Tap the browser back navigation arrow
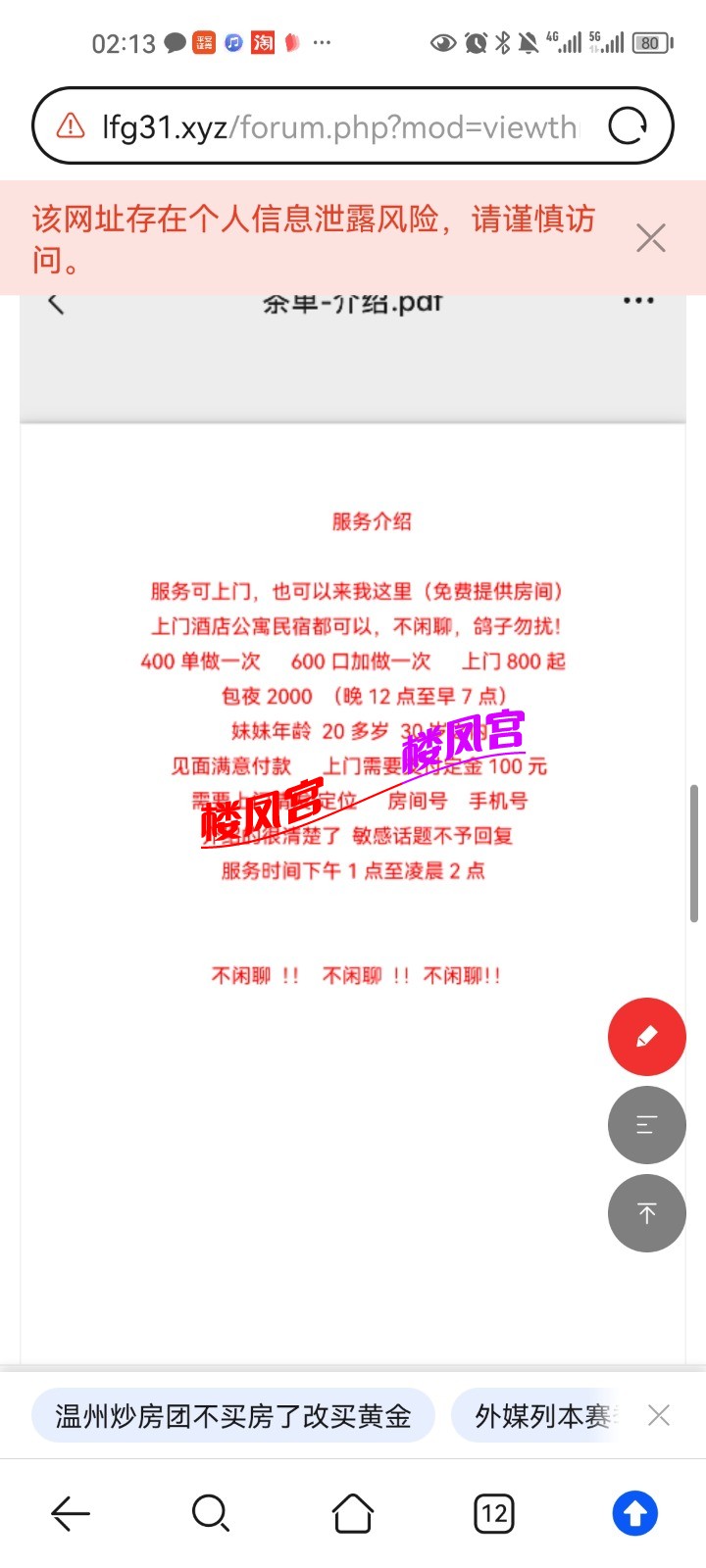The width and height of the screenshot is (706, 1568). (x=70, y=1513)
